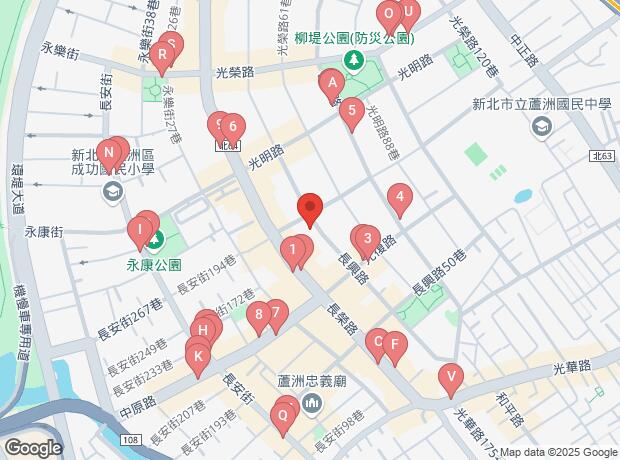Open the marker labeled N
Image resolution: width=620 pixels, height=460 pixels.
click(x=109, y=152)
